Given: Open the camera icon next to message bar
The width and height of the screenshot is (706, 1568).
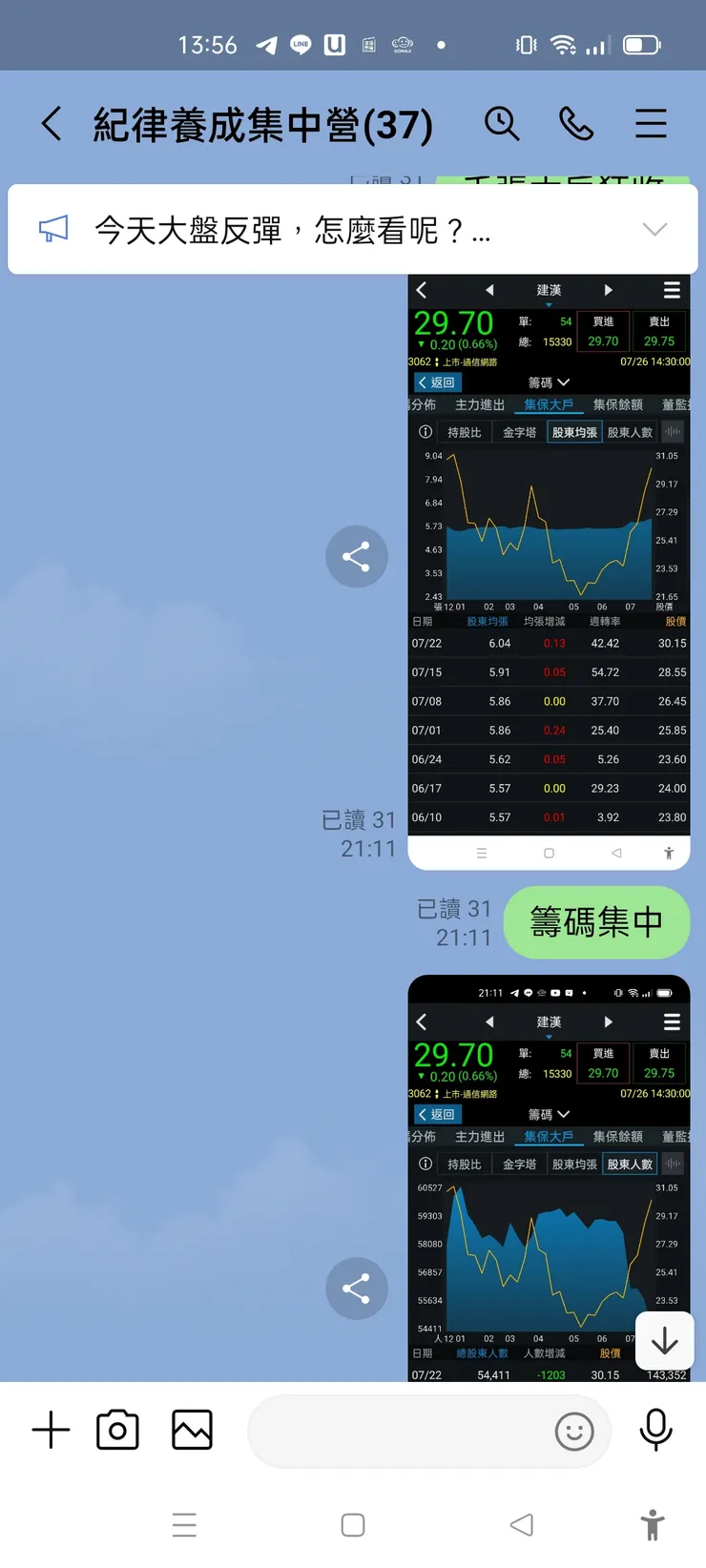Looking at the screenshot, I should (117, 1429).
